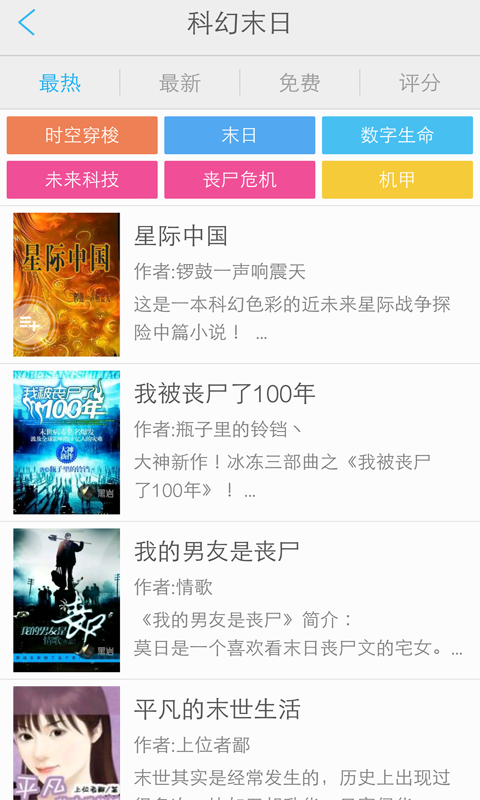Filter by 丧尸危机 tag
The image size is (480, 800).
239,180
